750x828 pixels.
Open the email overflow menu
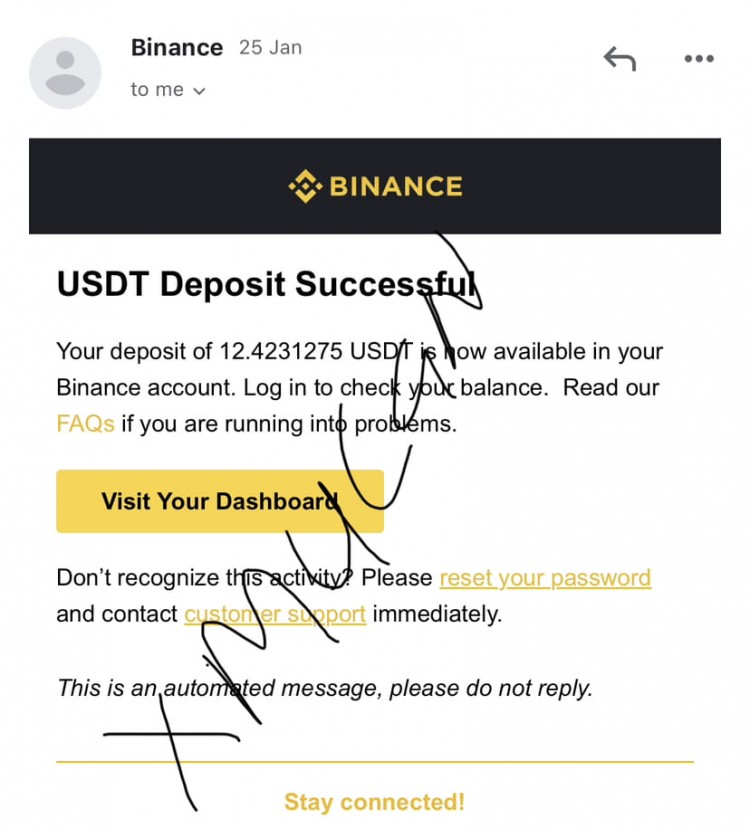pyautogui.click(x=698, y=60)
